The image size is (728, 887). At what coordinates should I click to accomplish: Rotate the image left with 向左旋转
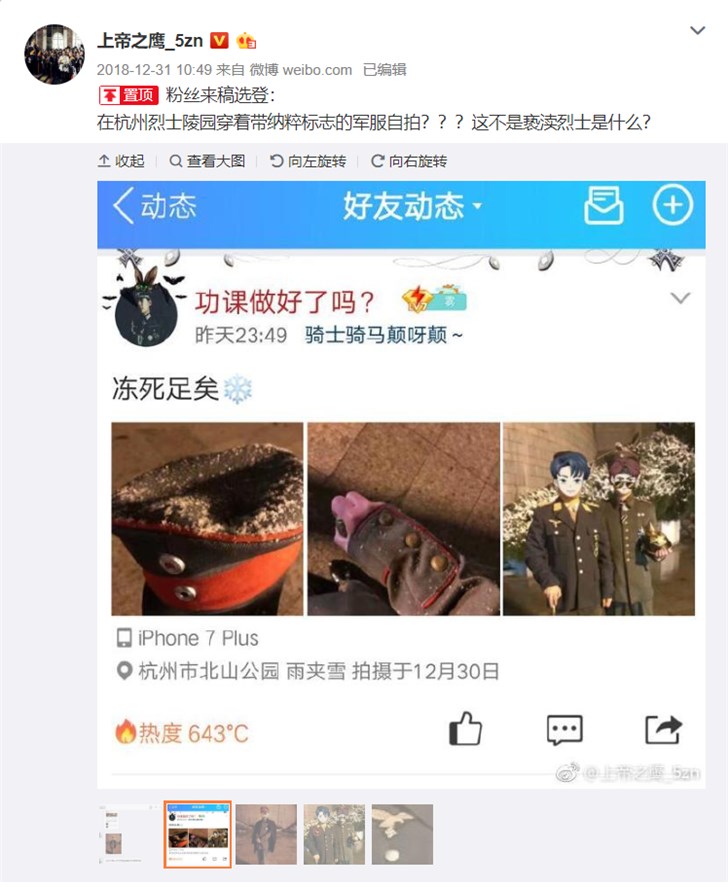pos(308,161)
